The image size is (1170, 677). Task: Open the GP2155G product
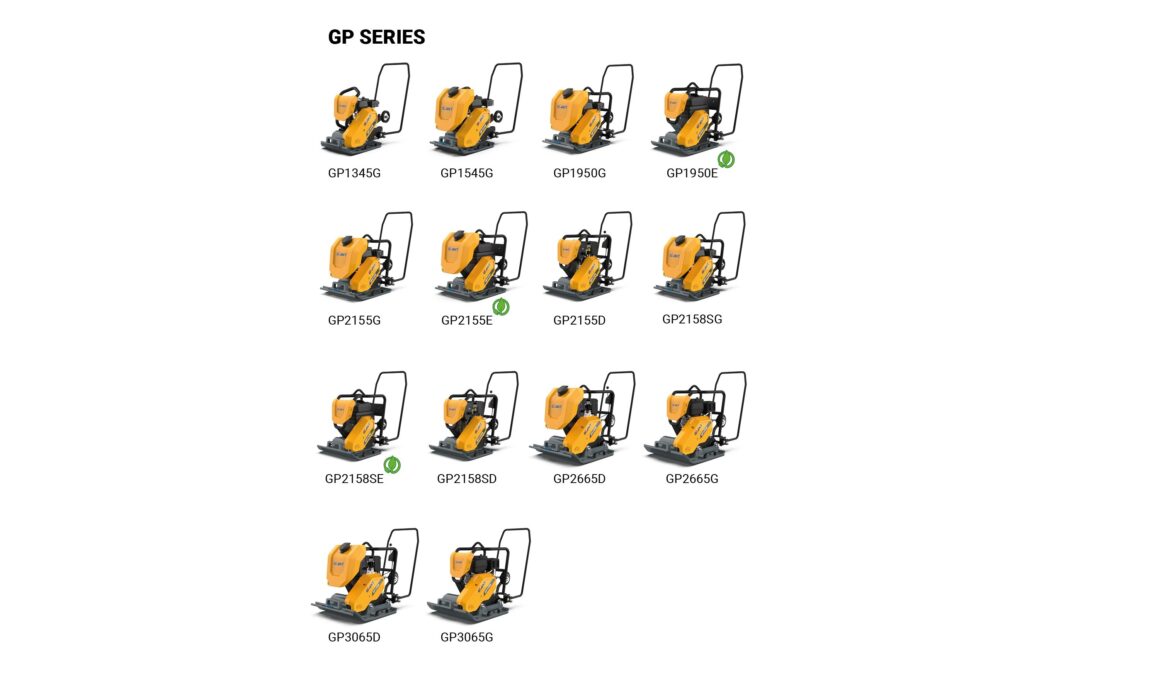(x=365, y=258)
